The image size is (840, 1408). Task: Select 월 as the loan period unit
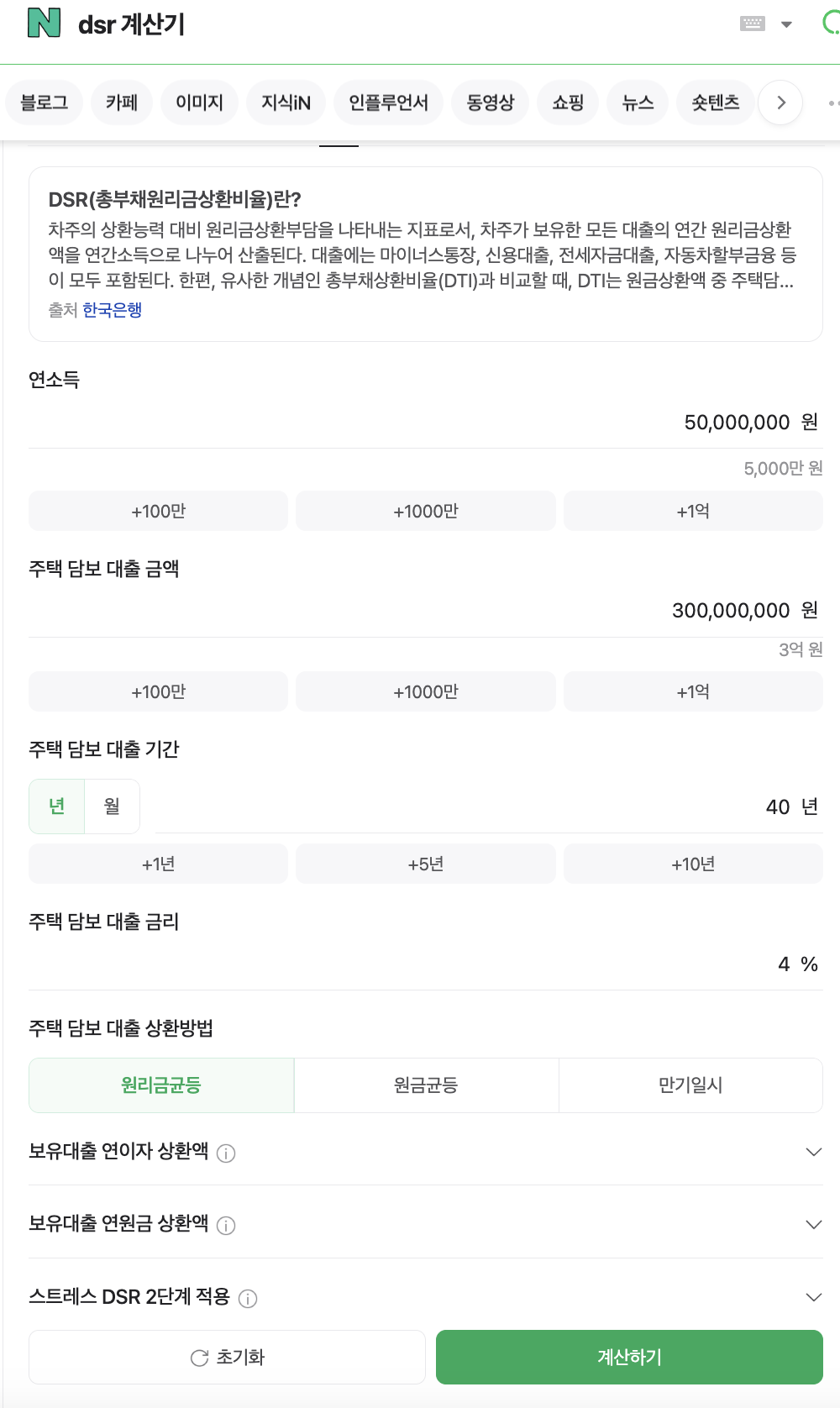pyautogui.click(x=112, y=806)
